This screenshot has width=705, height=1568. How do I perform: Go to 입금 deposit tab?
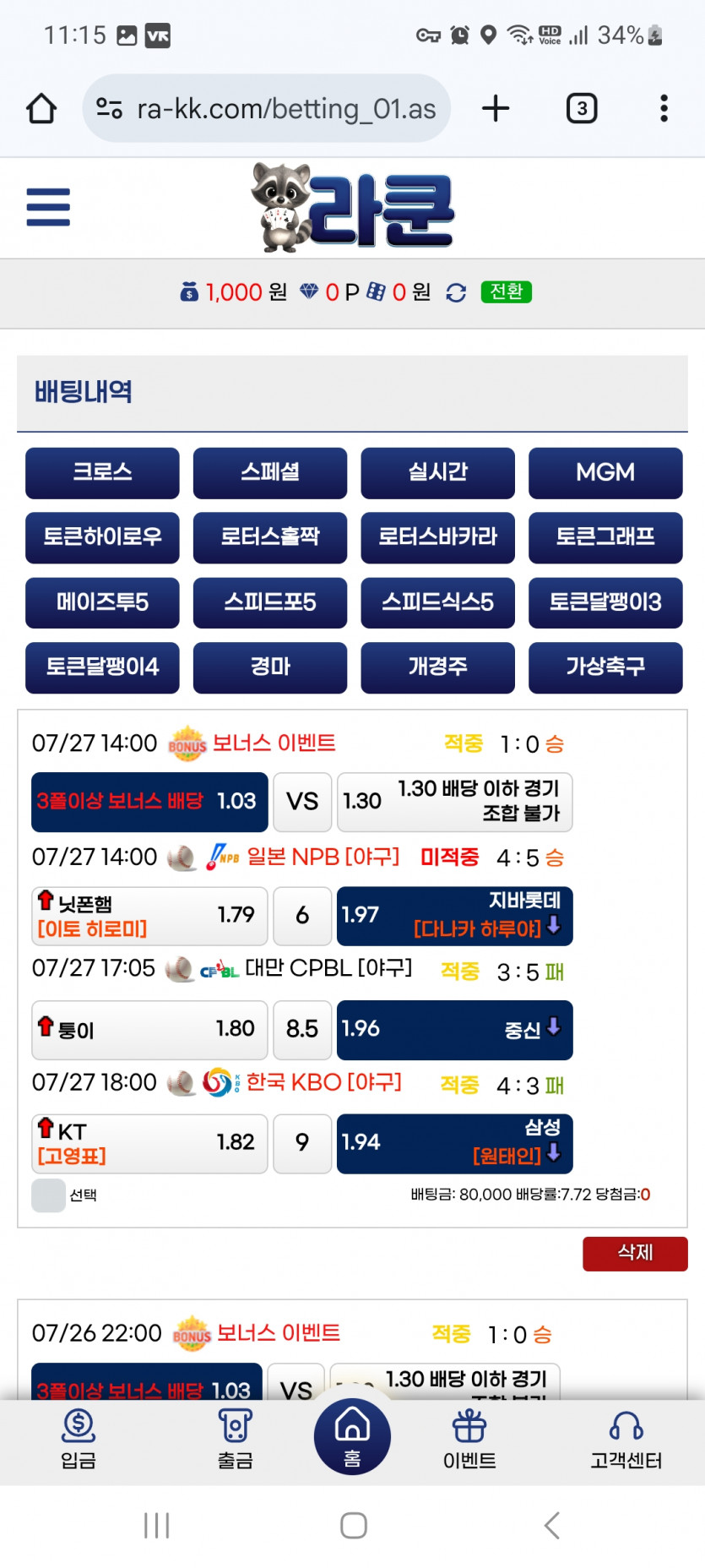(79, 1440)
